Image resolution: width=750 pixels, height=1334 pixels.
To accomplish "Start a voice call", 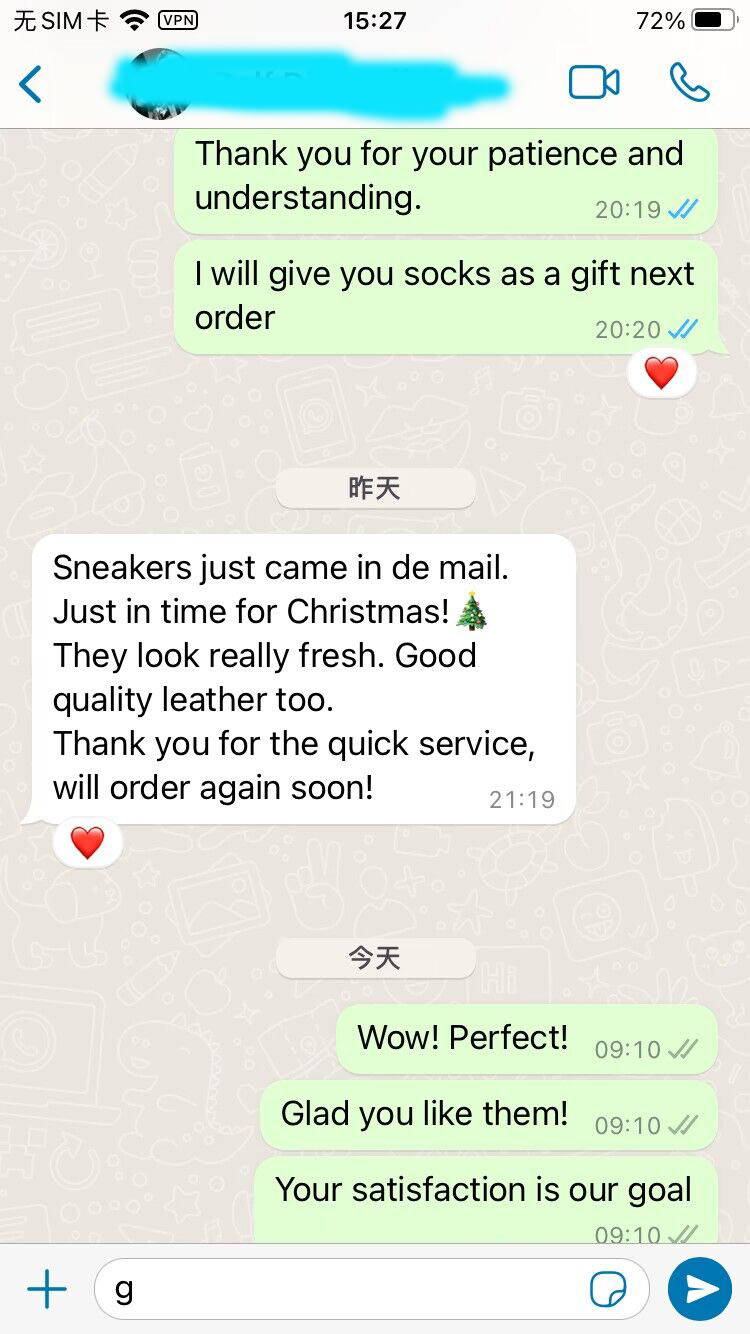I will point(689,83).
